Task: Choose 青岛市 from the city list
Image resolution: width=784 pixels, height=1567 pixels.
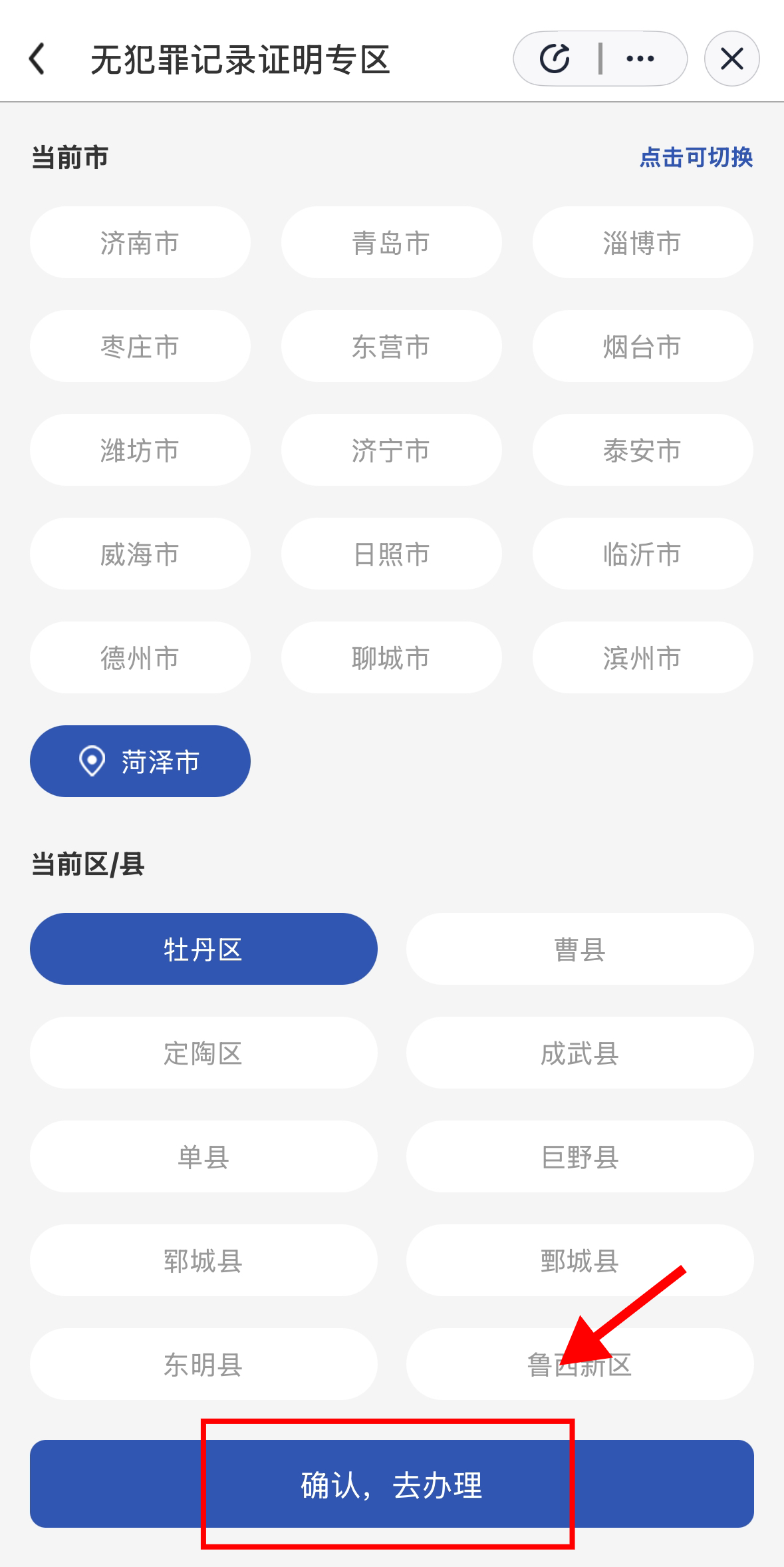Action: click(x=391, y=242)
